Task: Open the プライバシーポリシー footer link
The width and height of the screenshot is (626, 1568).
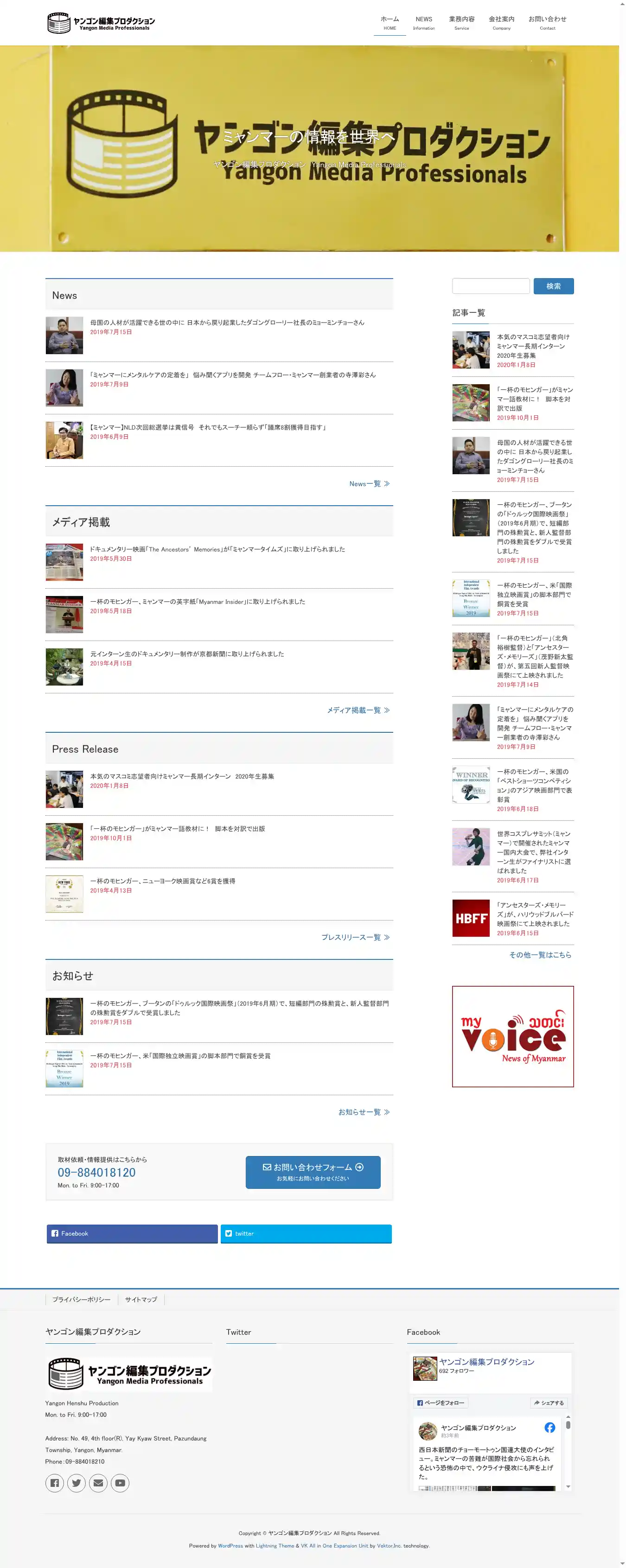Action: (x=81, y=1299)
